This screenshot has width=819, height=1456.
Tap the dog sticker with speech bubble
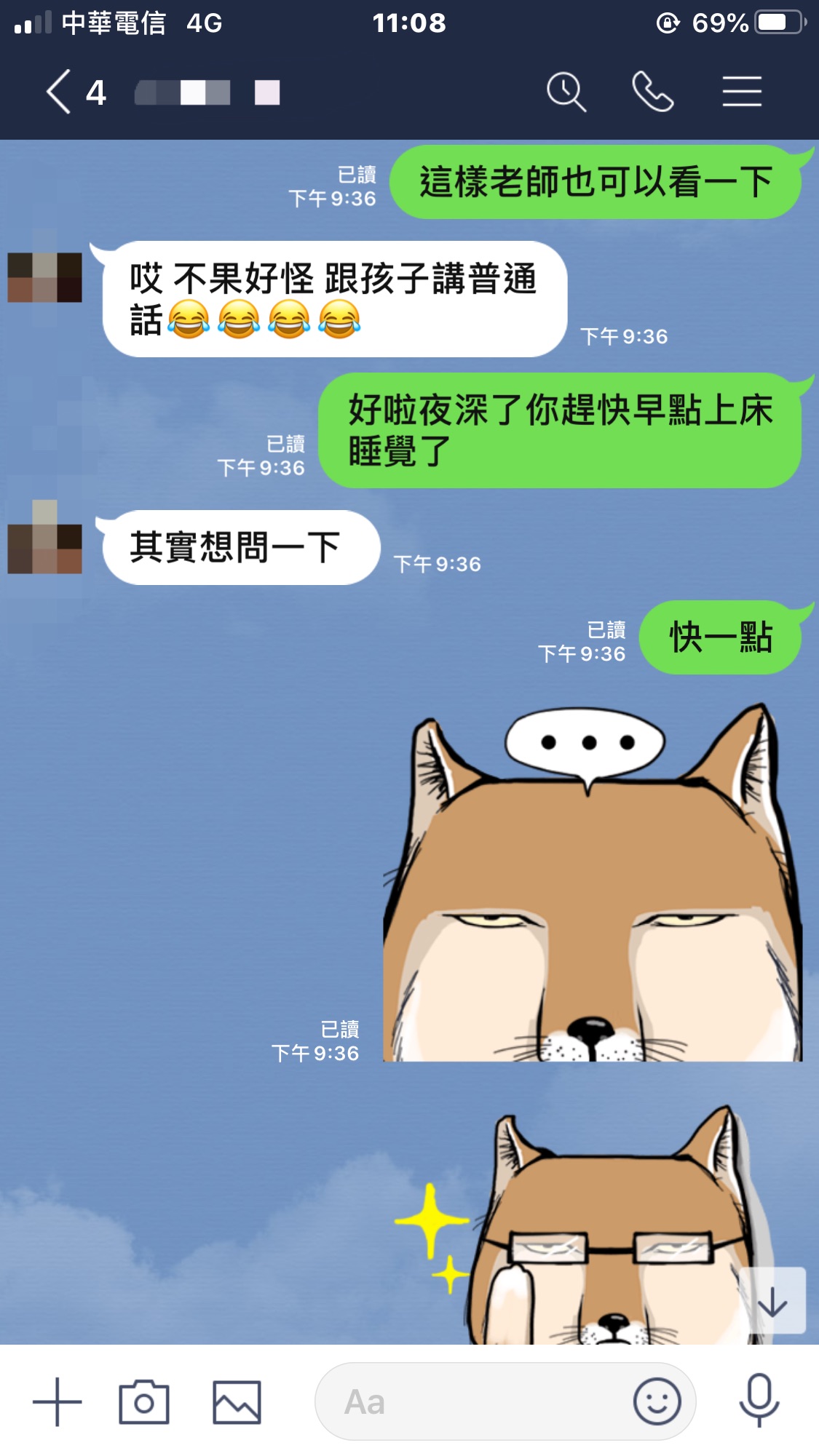[592, 883]
